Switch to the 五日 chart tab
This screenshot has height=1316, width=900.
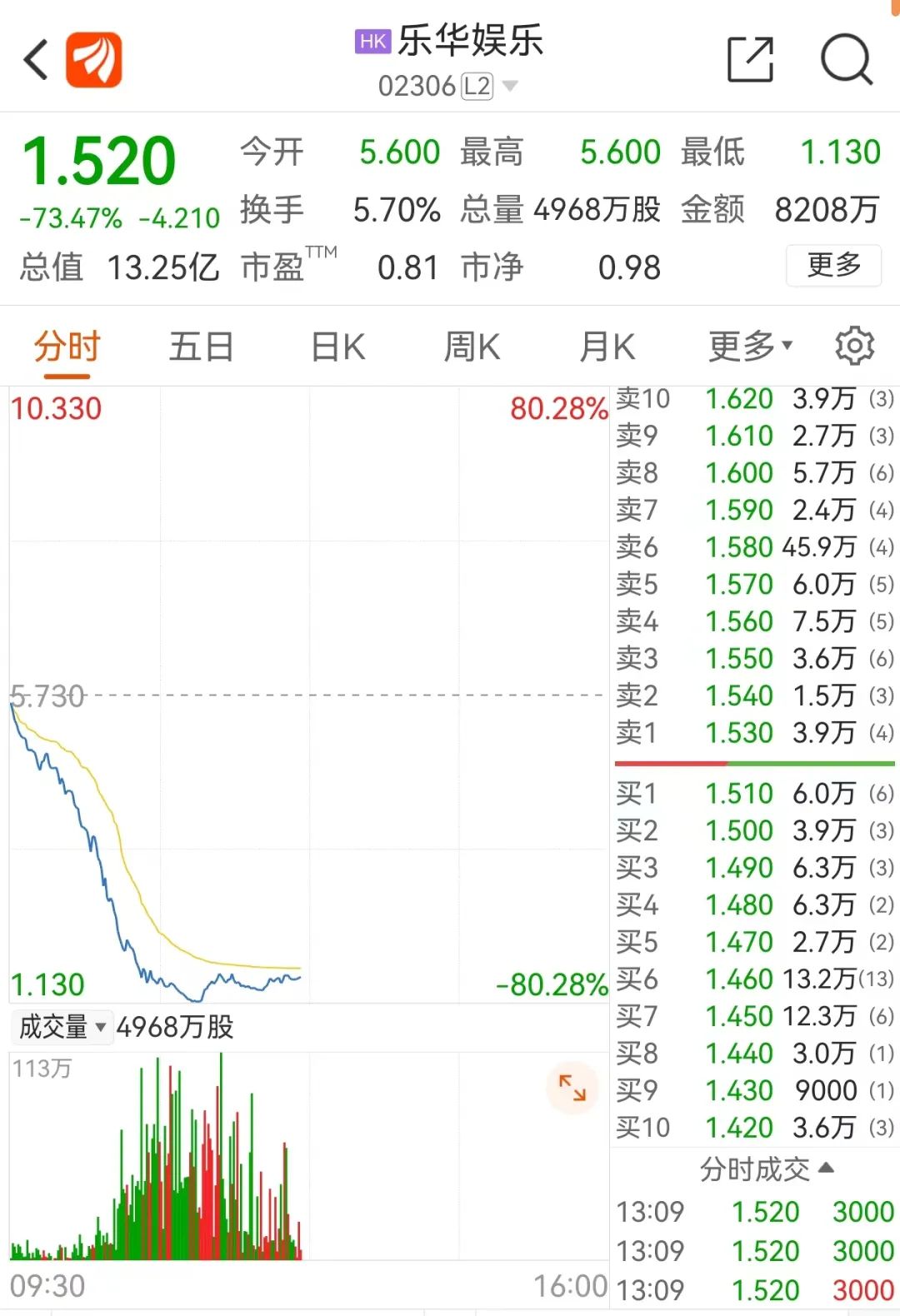click(201, 346)
